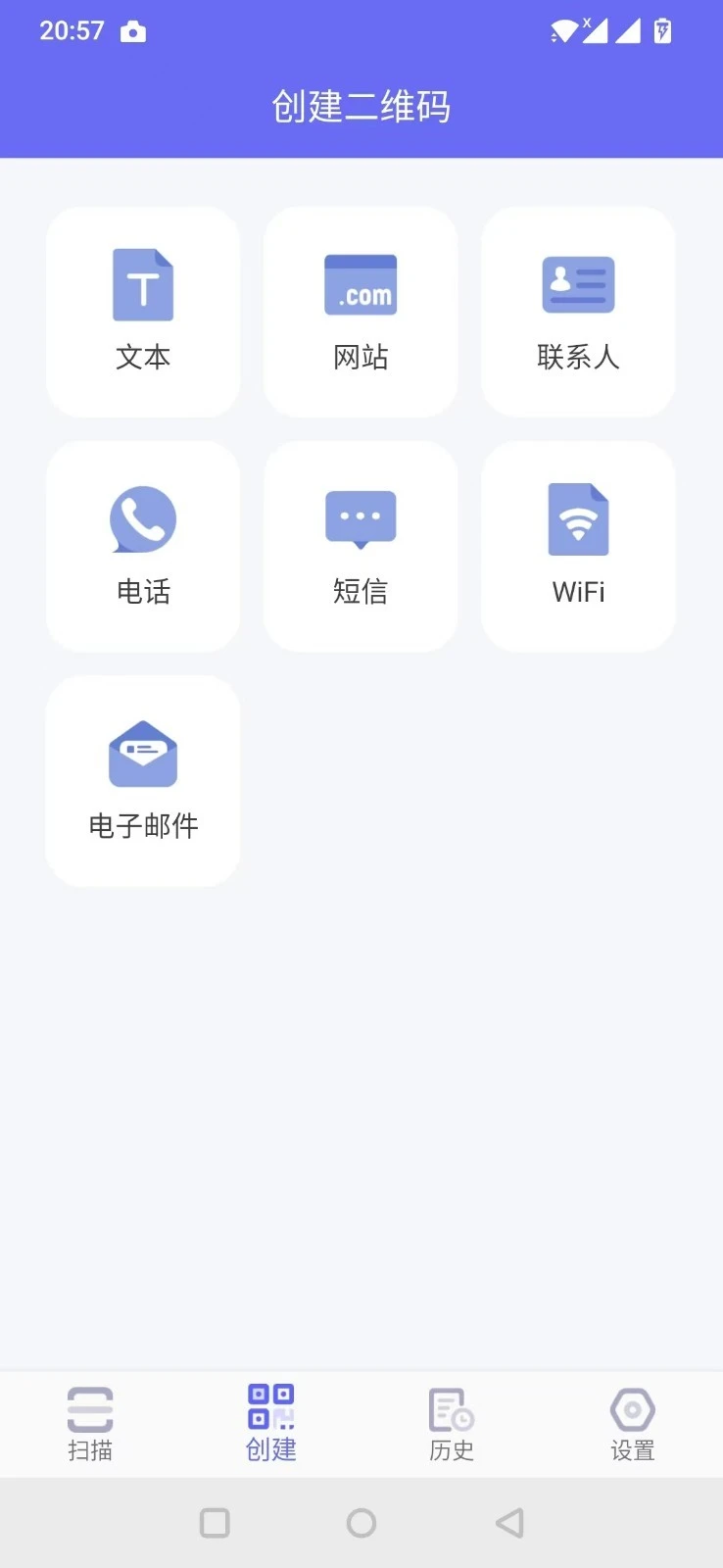Switch to the 扫描 tab
The width and height of the screenshot is (723, 1568).
[90, 1424]
